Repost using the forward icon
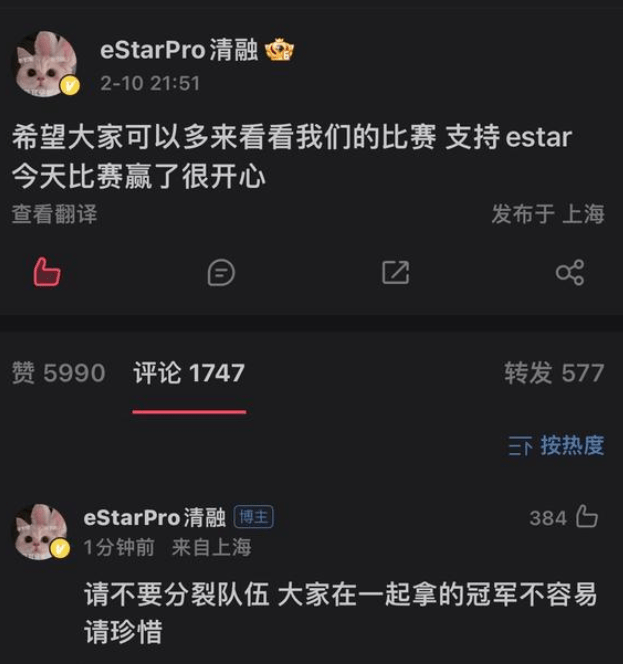The image size is (623, 664). 395,272
